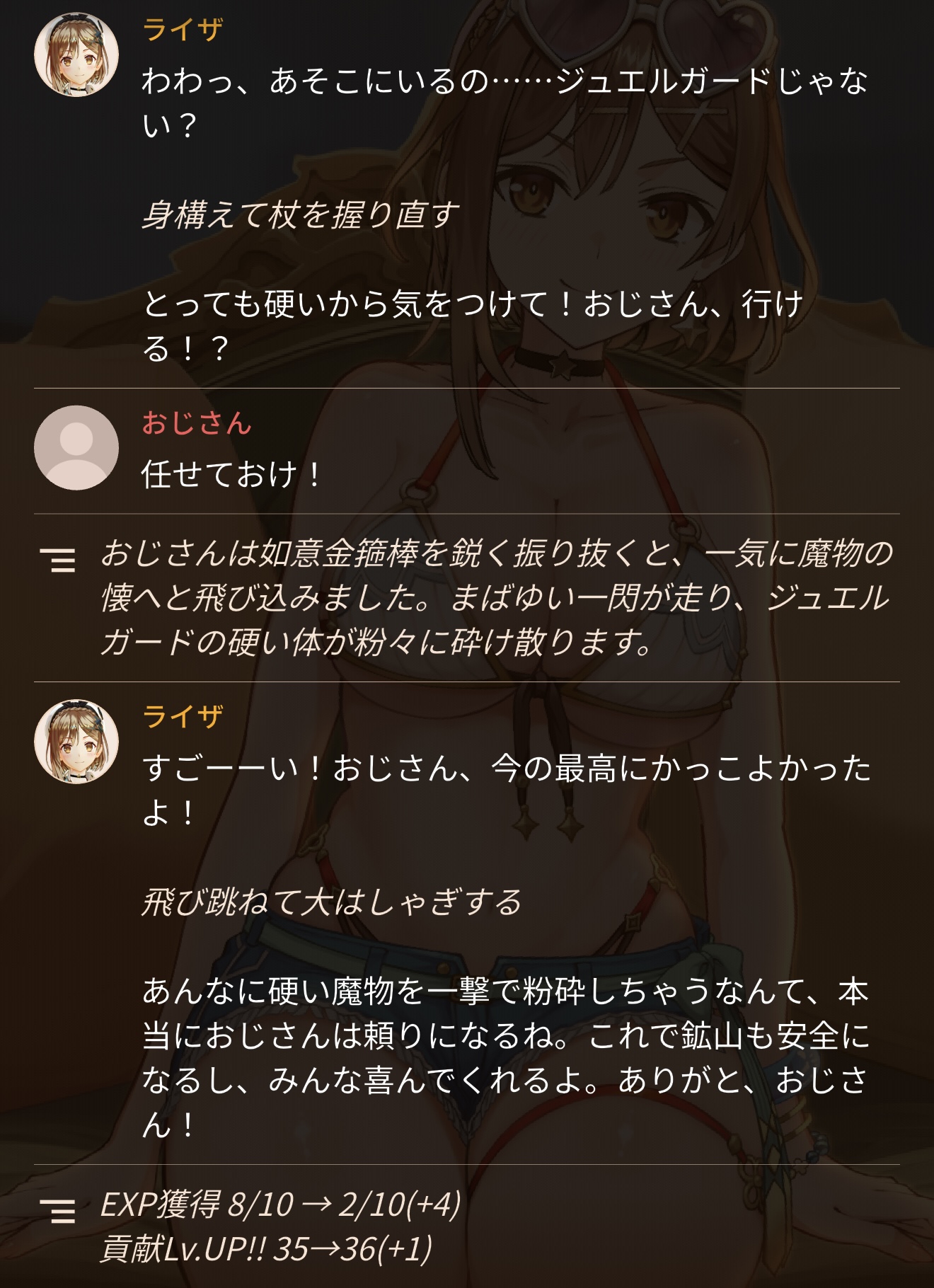Open ライザ's avatar beside the すごーーい message
The height and width of the screenshot is (1288, 934).
76,742
